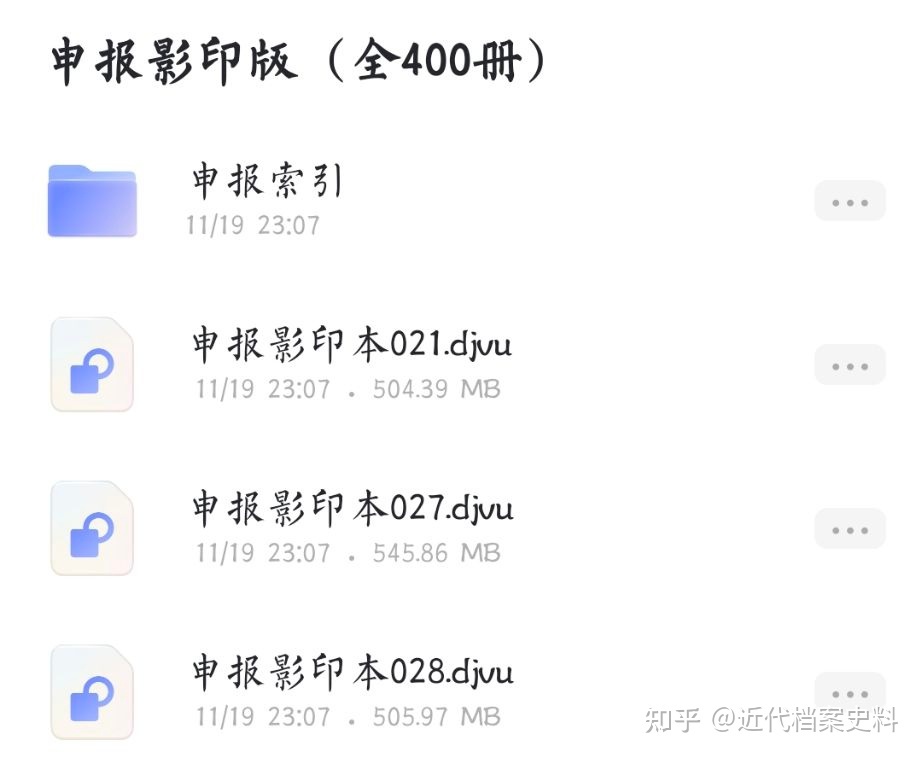View the 申报影印本028.djvu file
922x757 pixels.
tap(351, 674)
